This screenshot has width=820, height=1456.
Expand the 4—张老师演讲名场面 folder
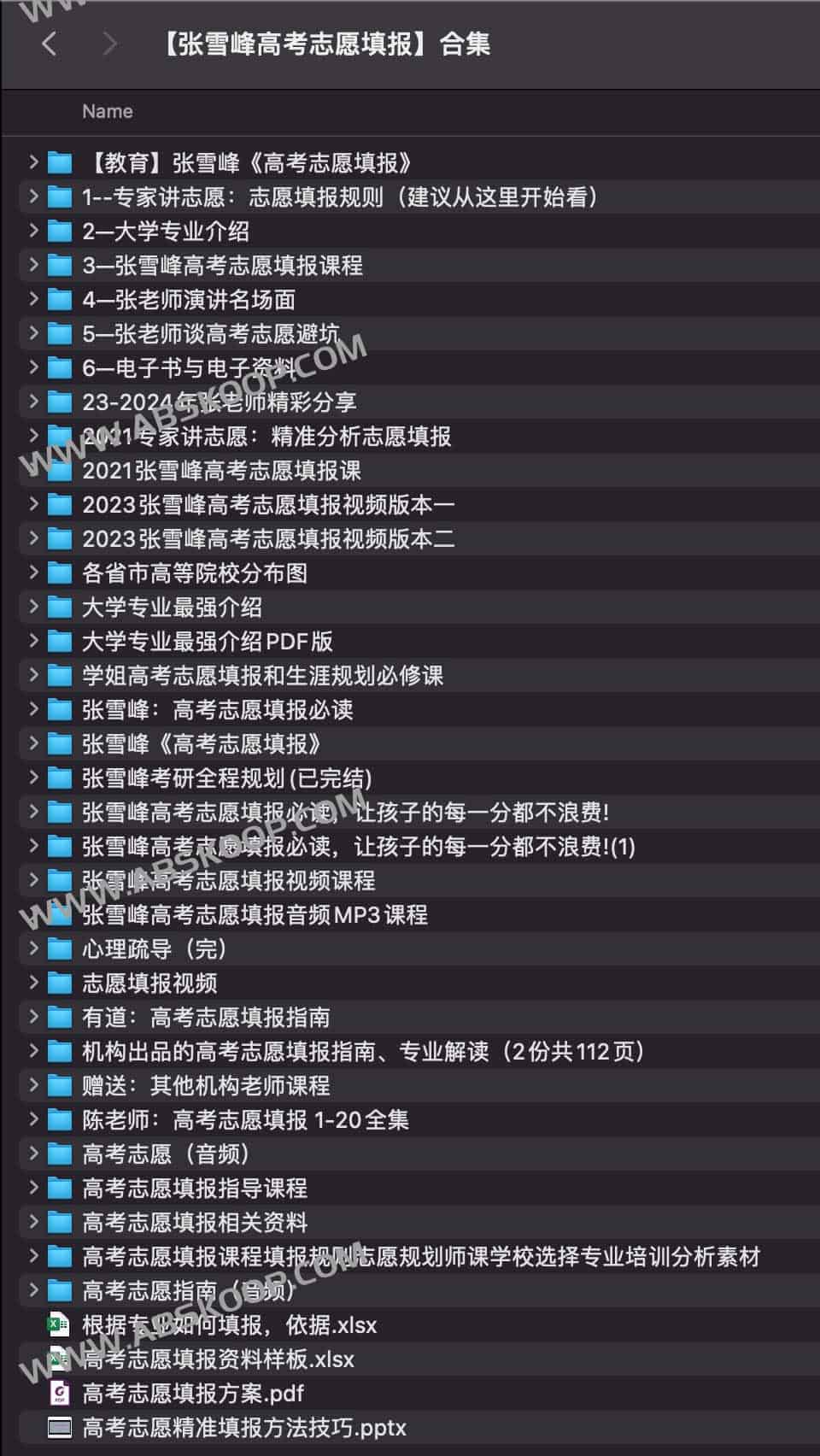click(x=33, y=299)
